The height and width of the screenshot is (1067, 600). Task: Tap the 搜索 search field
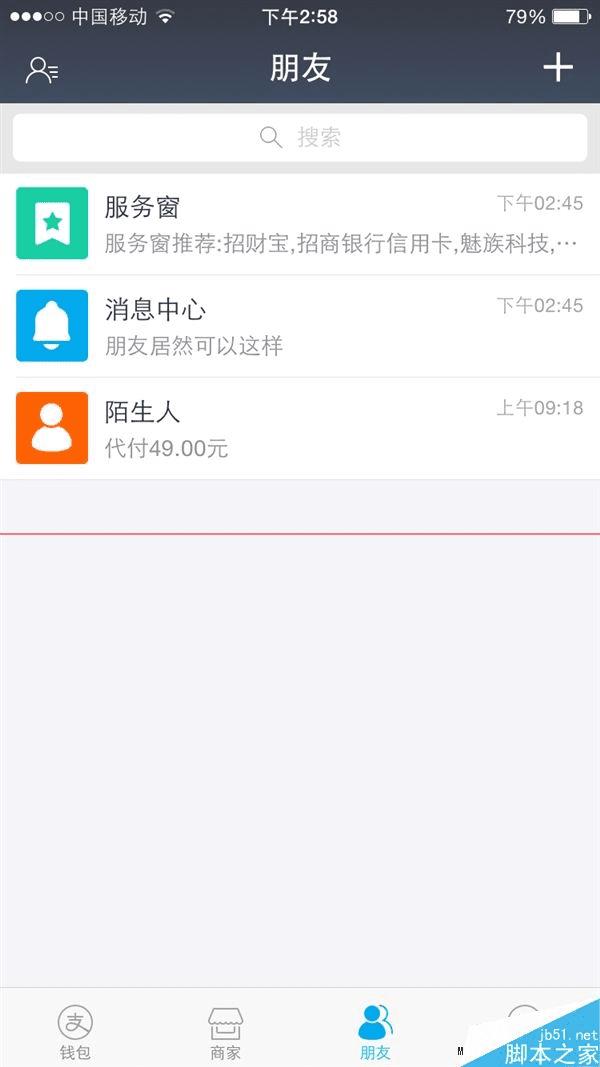point(300,137)
